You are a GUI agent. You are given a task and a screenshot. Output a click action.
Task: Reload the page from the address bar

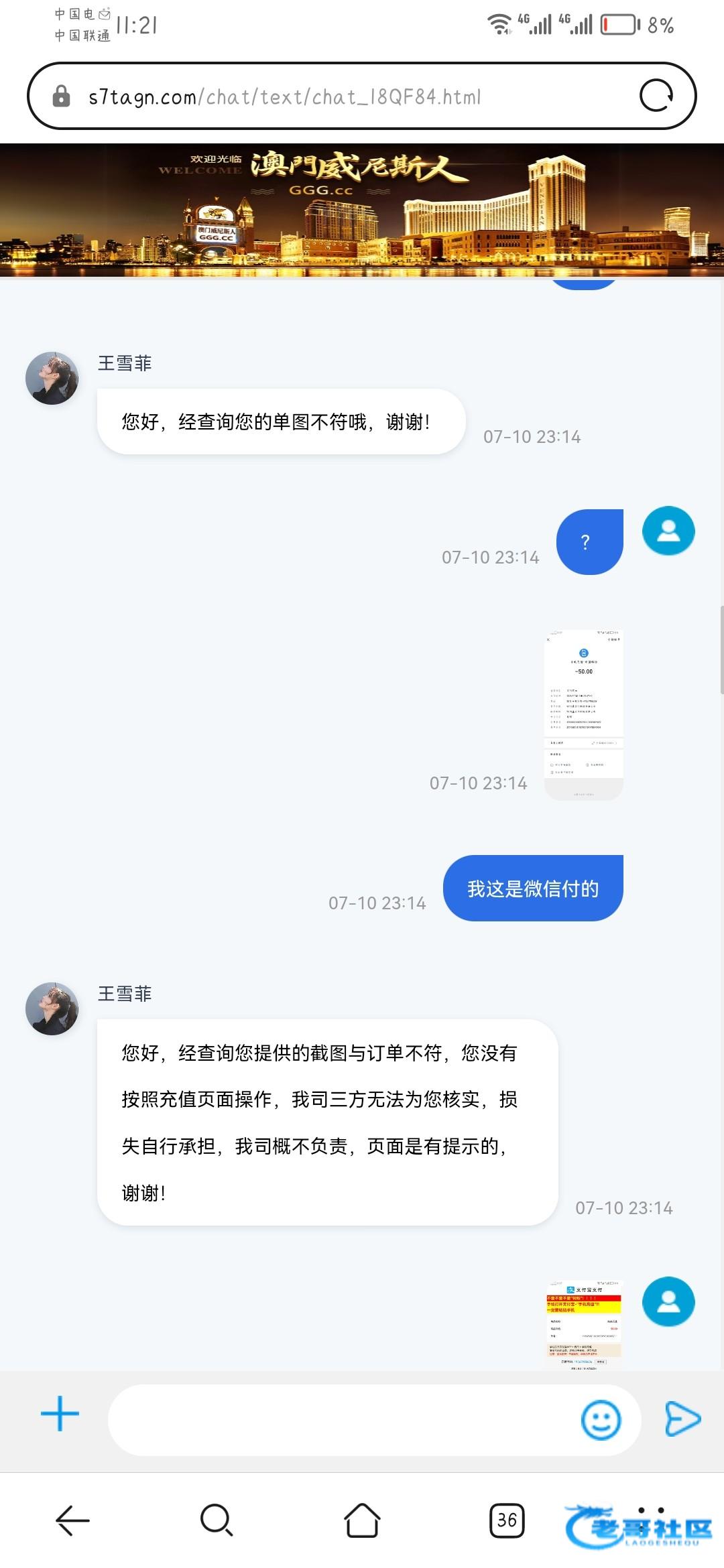[656, 96]
